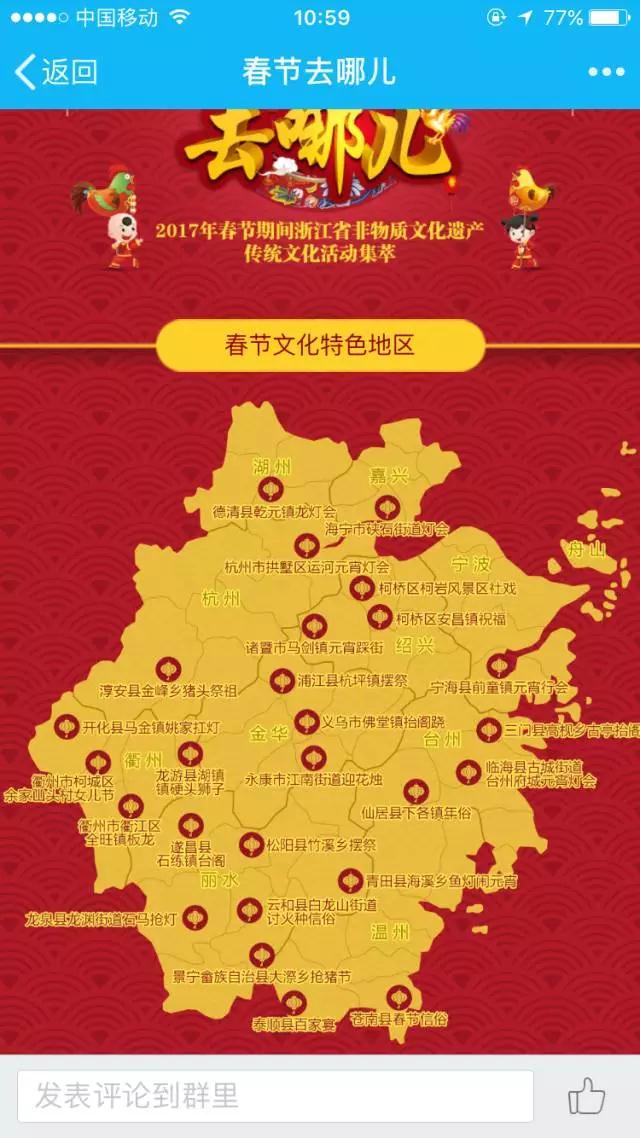Viewport: 640px width, 1138px height.
Task: Like this page with the thumbs-up icon
Action: click(x=587, y=1097)
